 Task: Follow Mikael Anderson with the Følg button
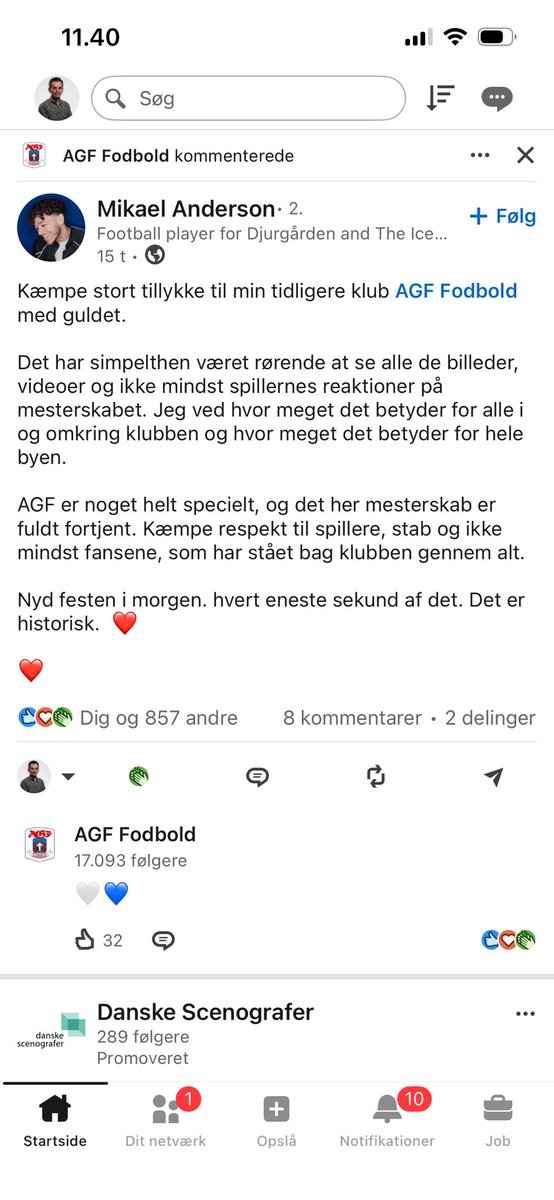pyautogui.click(x=503, y=216)
